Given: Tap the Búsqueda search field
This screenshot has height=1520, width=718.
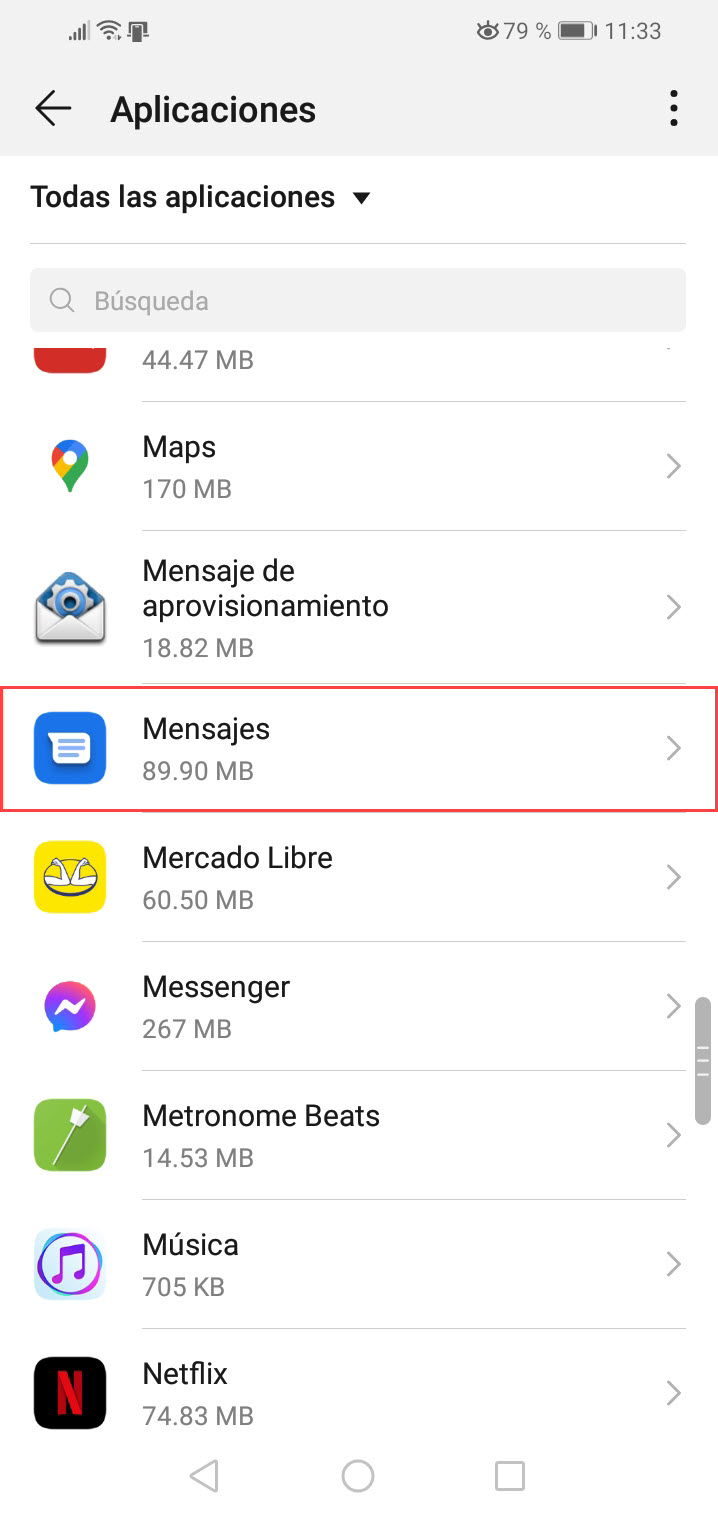Looking at the screenshot, I should click(x=357, y=300).
